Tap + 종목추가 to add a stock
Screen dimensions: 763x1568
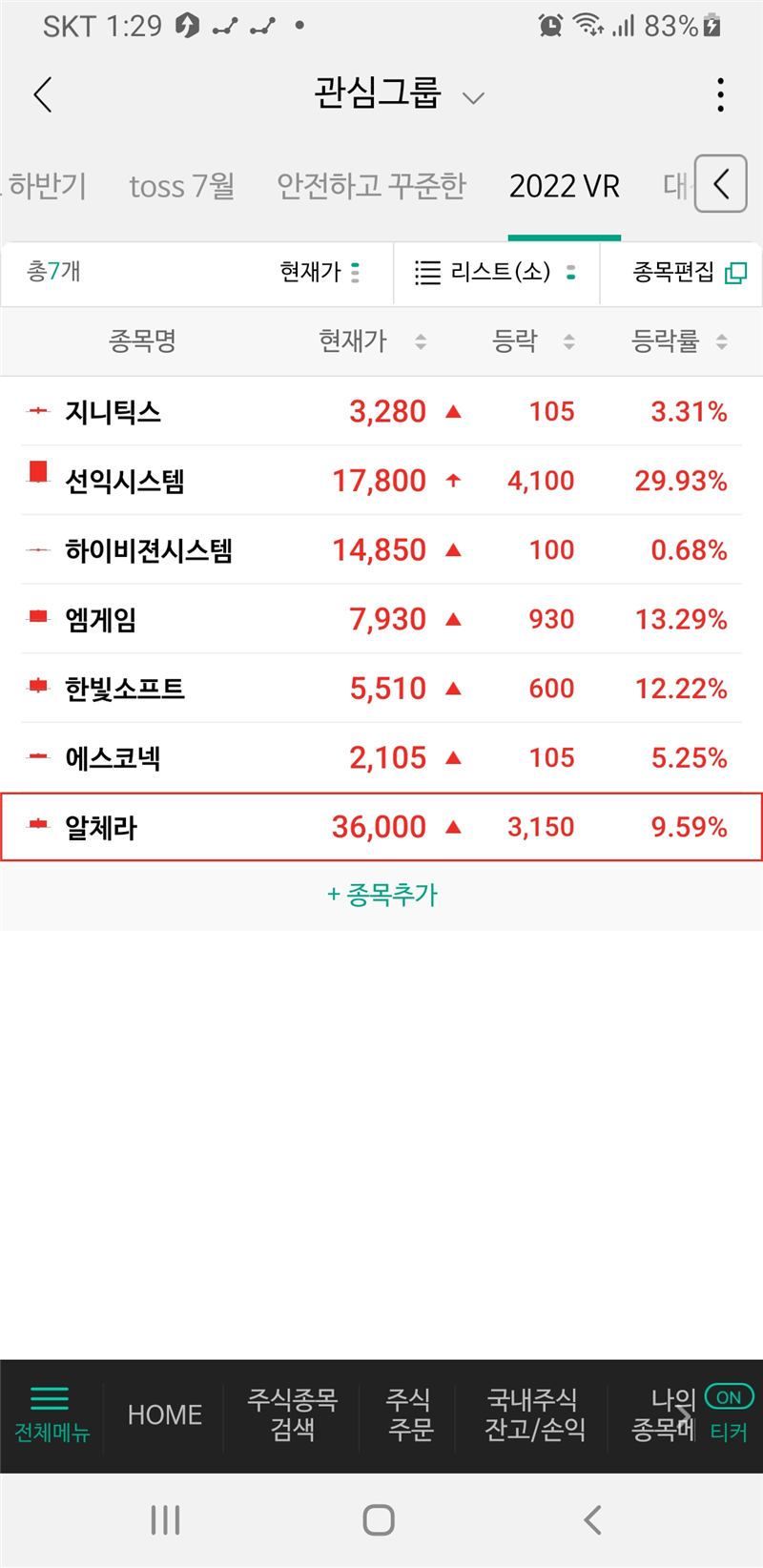[x=381, y=895]
